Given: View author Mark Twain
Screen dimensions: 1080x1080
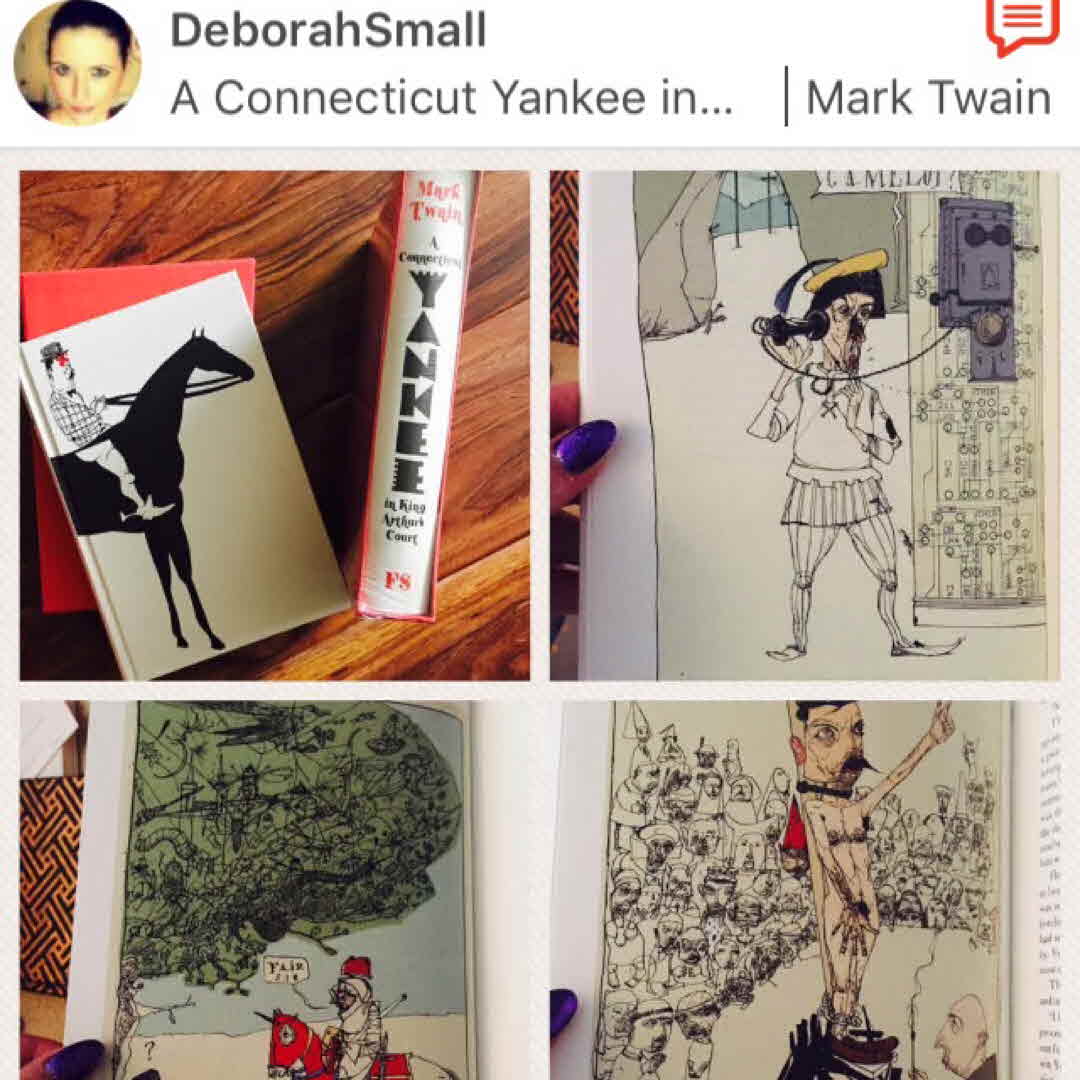Looking at the screenshot, I should coord(927,98).
